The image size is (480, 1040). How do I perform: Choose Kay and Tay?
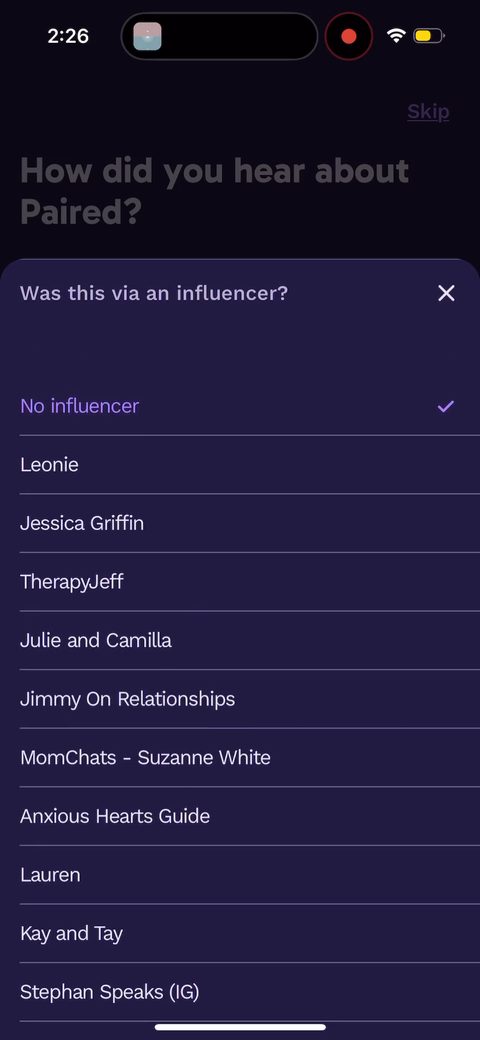pyautogui.click(x=240, y=933)
